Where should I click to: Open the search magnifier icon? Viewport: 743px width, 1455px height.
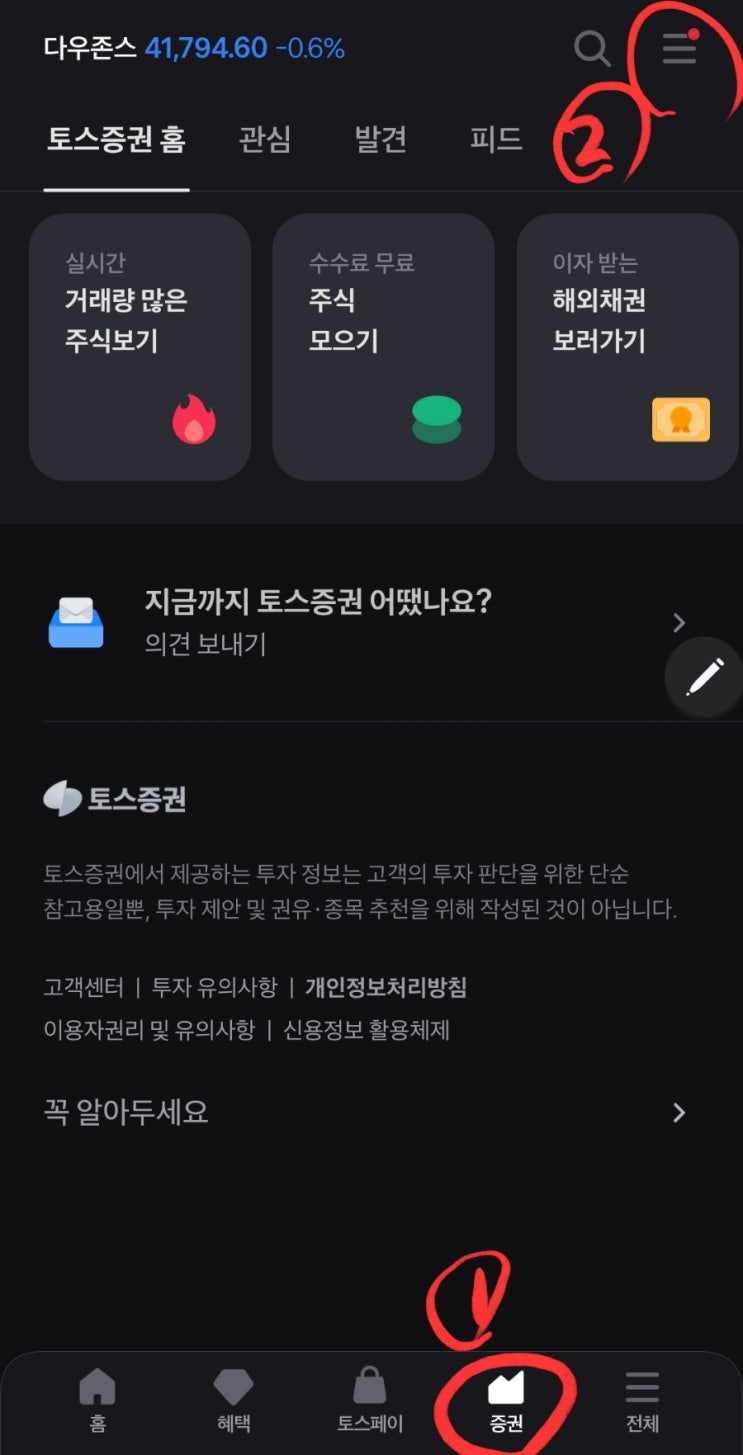click(x=592, y=48)
